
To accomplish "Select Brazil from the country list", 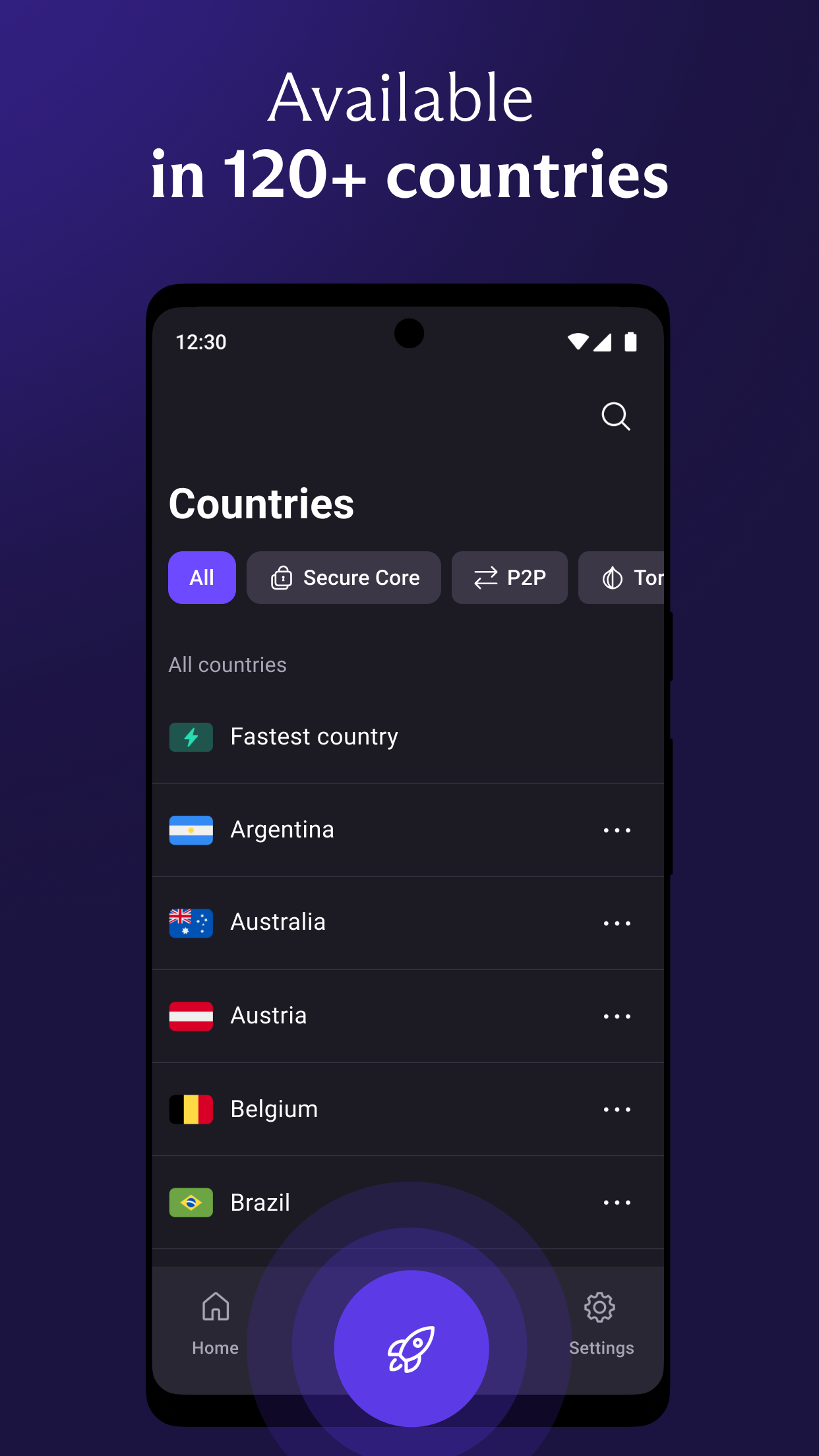I will [x=260, y=1202].
